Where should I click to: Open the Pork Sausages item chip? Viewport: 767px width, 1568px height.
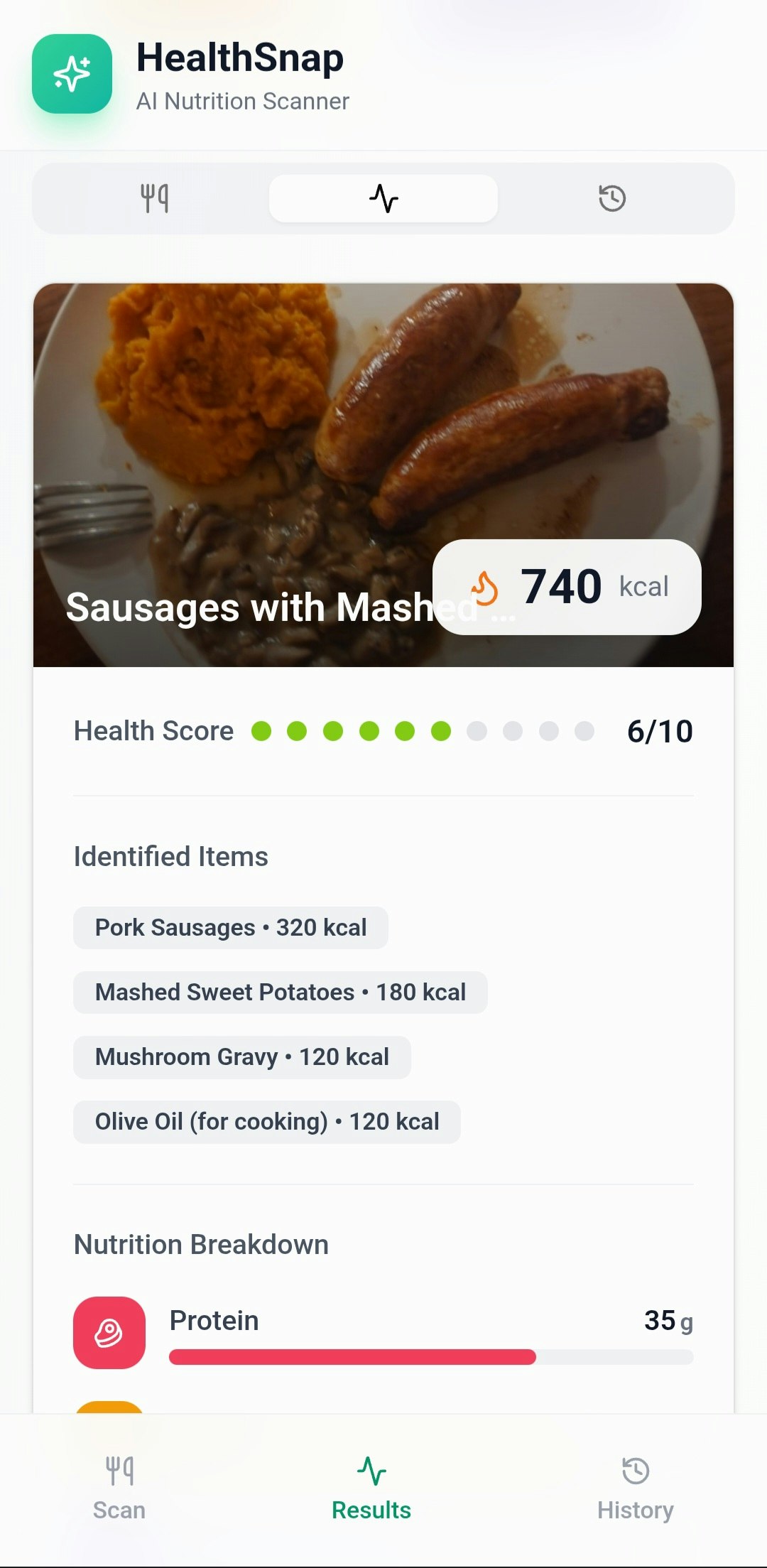point(229,927)
